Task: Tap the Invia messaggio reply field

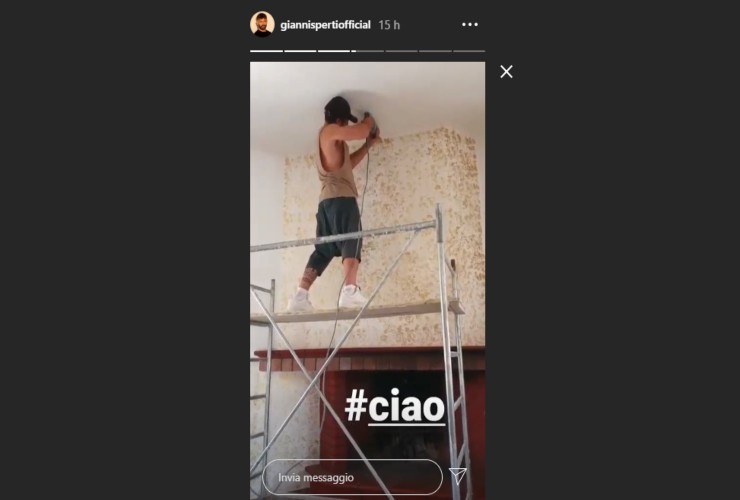Action: click(352, 477)
